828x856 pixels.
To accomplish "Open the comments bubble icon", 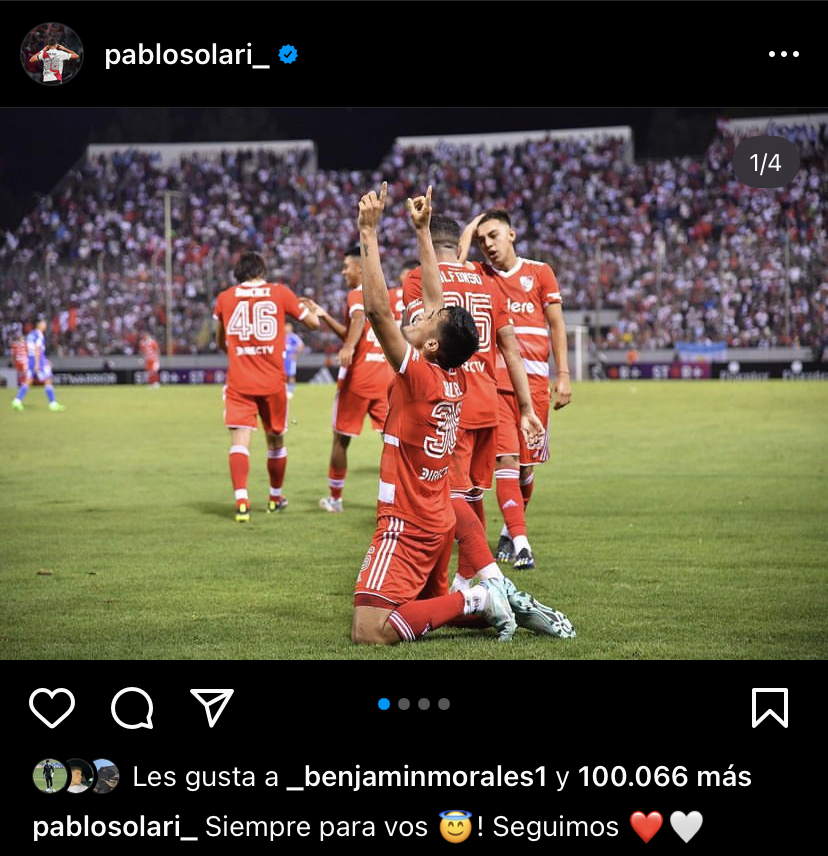I will pos(132,708).
